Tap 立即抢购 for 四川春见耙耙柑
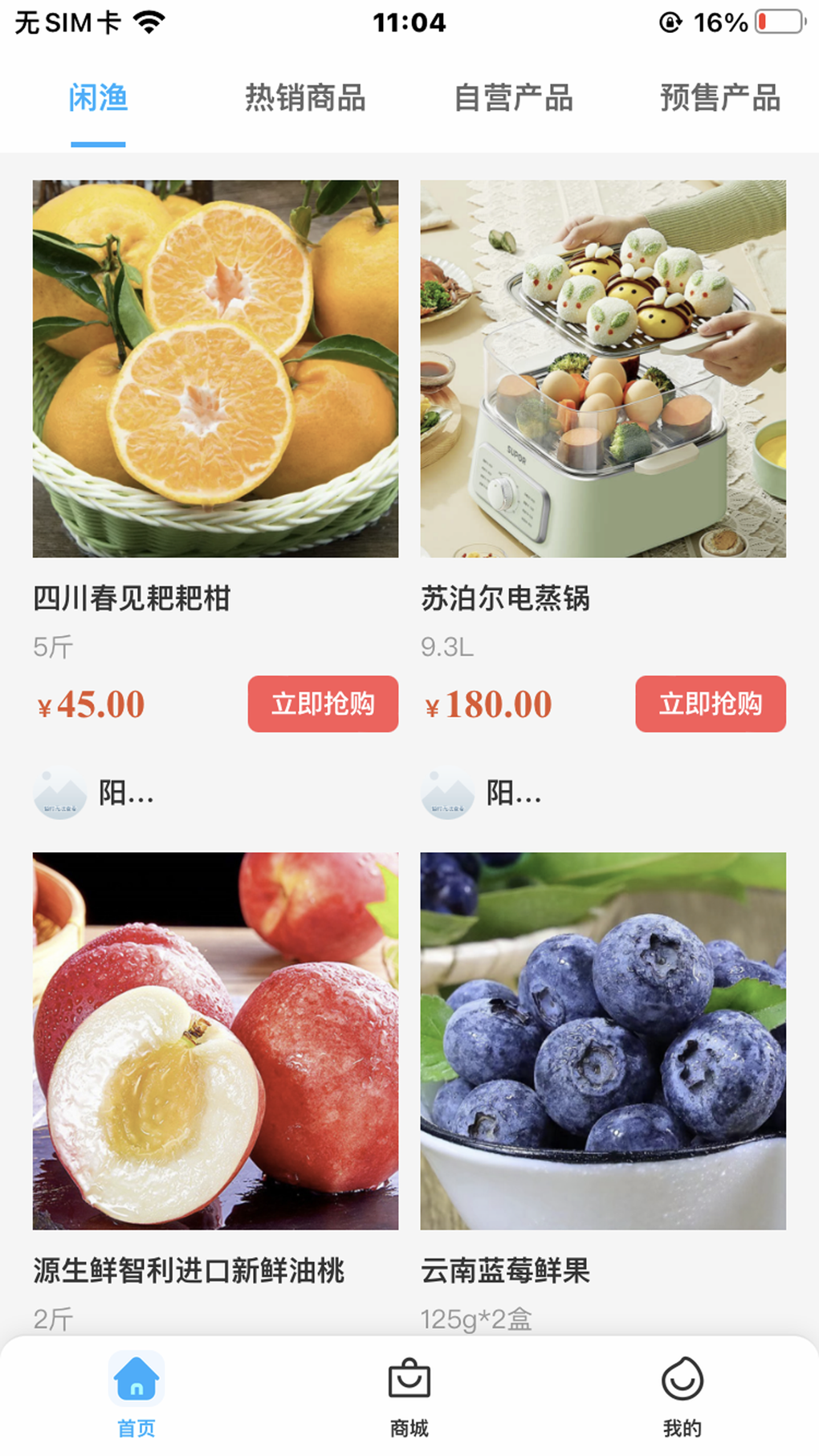819x1456 pixels. [323, 704]
